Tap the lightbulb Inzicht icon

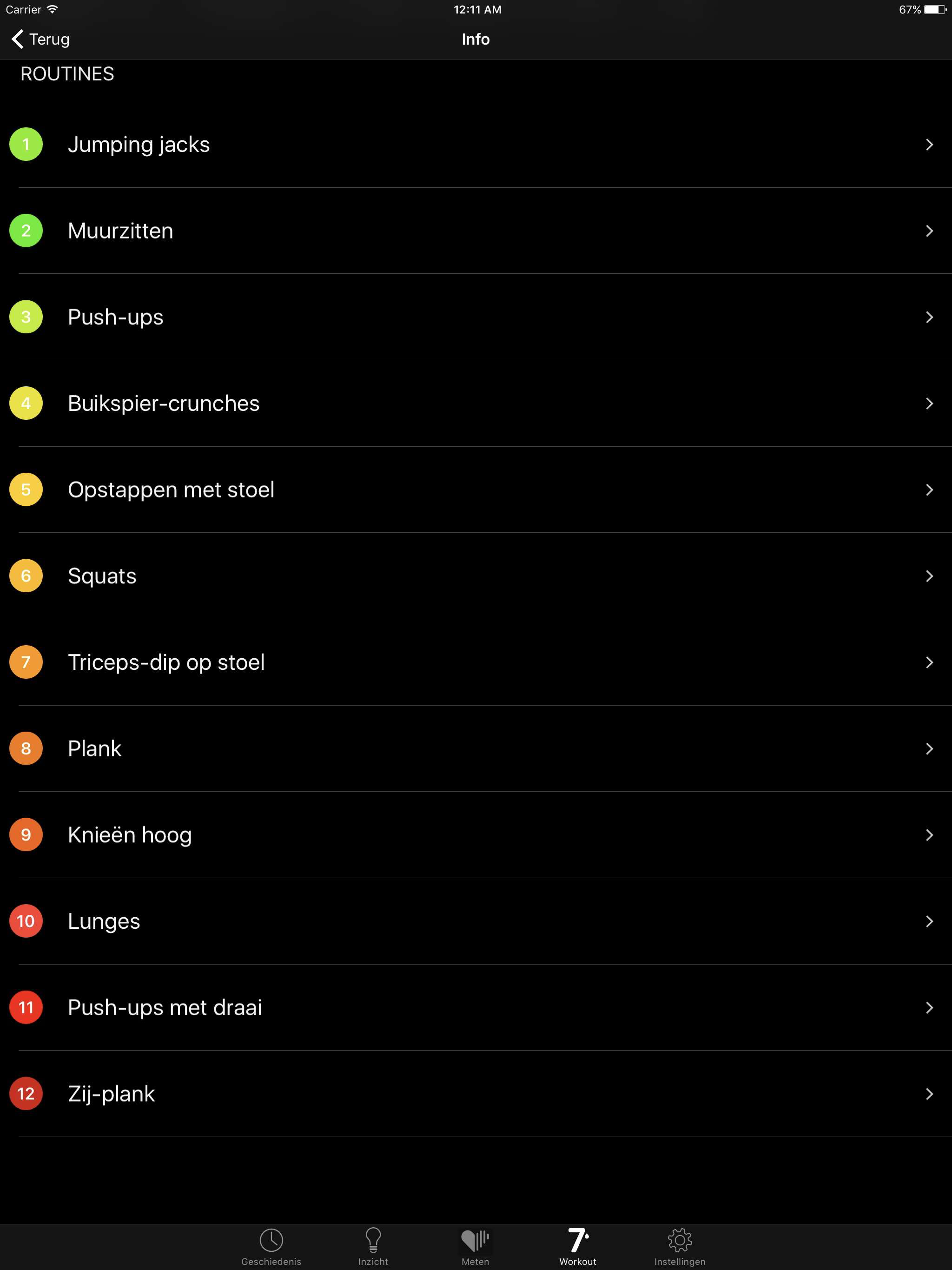(x=373, y=1240)
